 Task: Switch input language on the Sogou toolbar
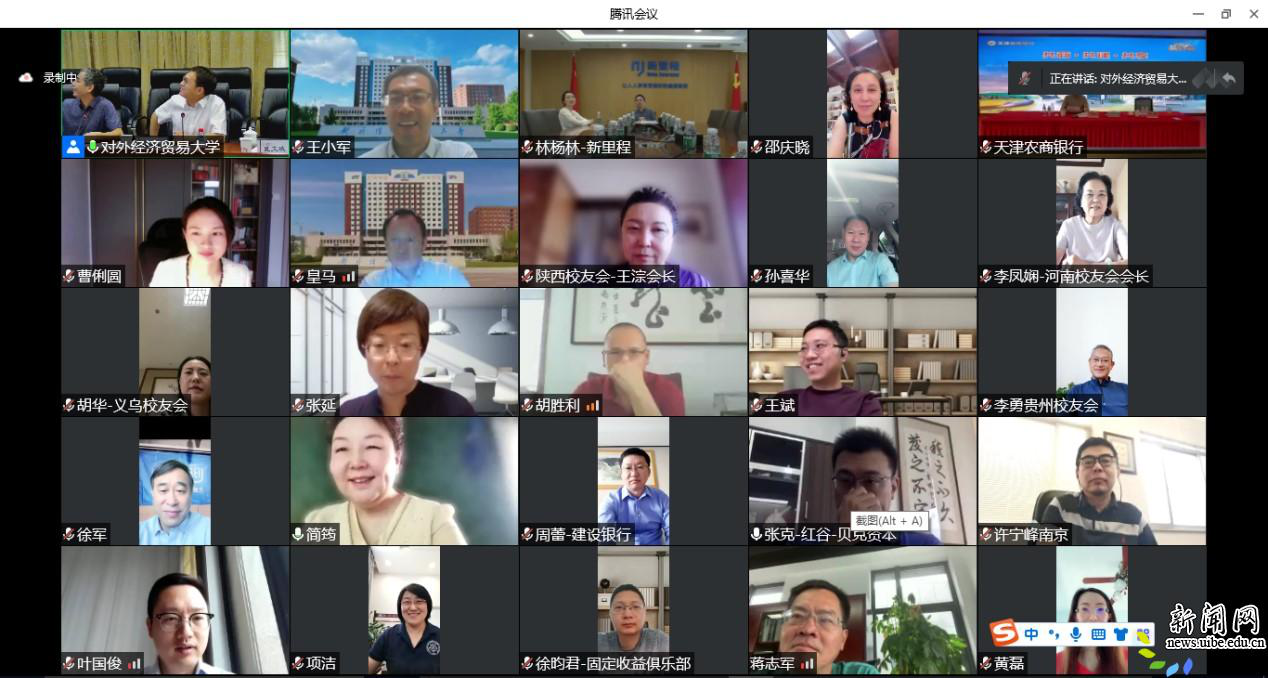click(x=1030, y=634)
